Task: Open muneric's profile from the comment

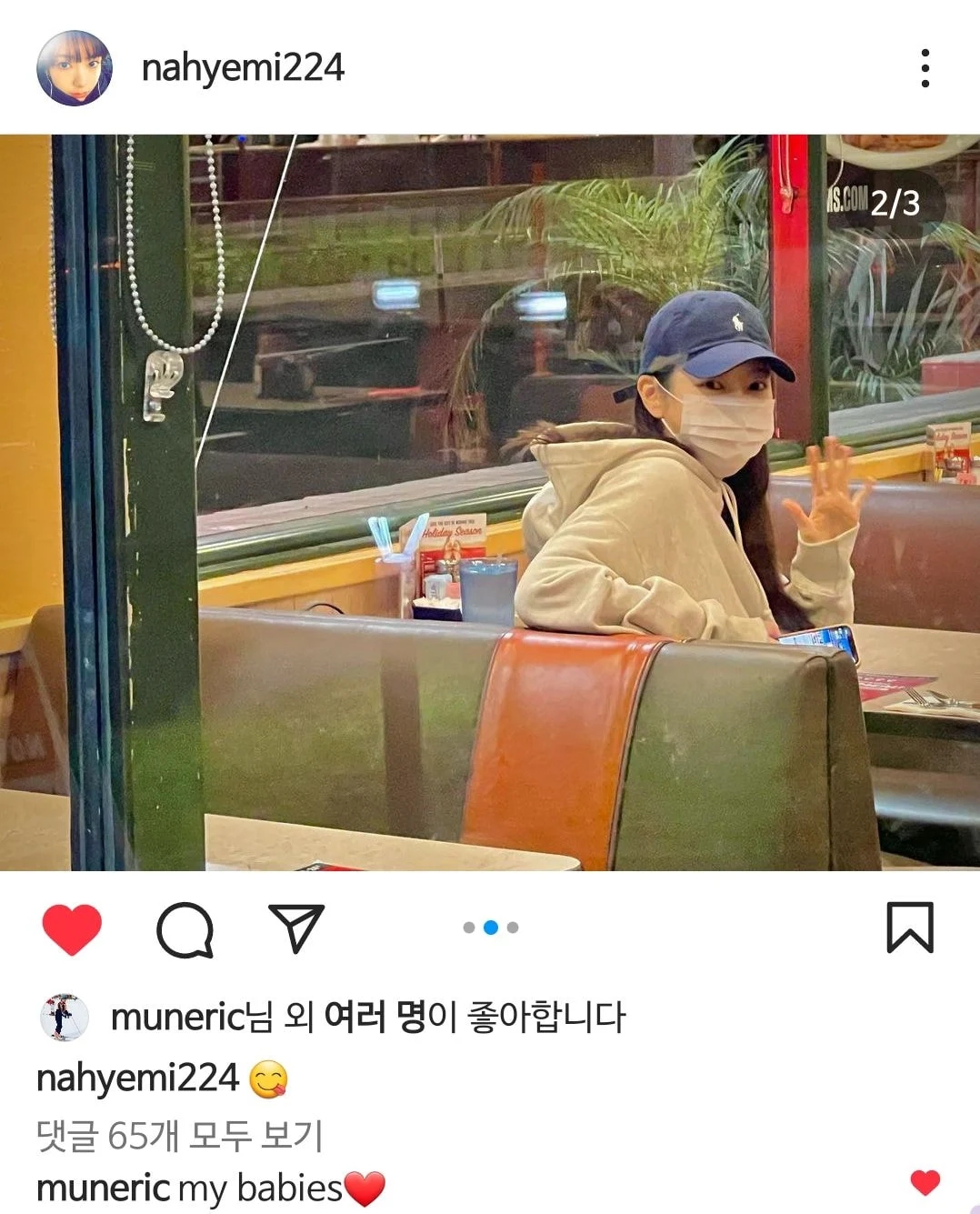Action: pyautogui.click(x=102, y=1189)
